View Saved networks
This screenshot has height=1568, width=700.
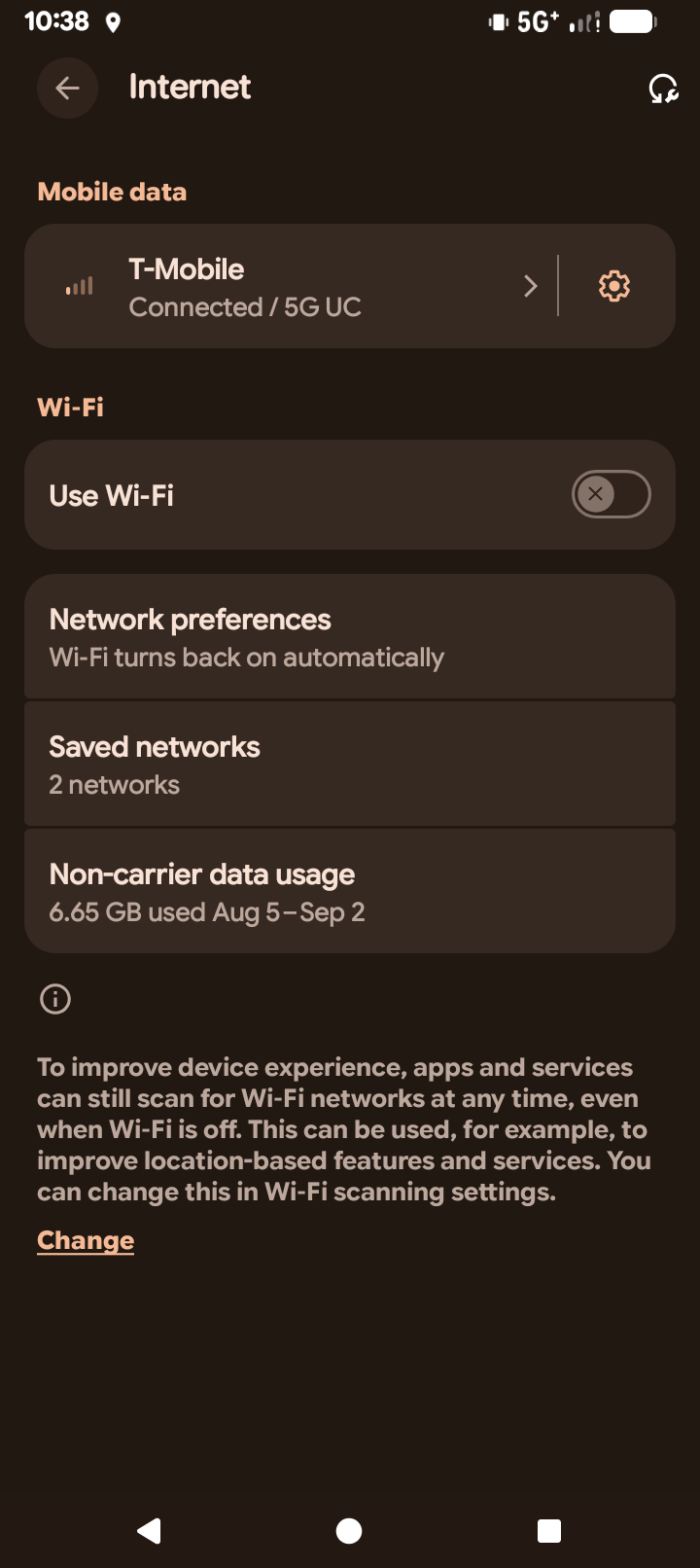click(350, 764)
